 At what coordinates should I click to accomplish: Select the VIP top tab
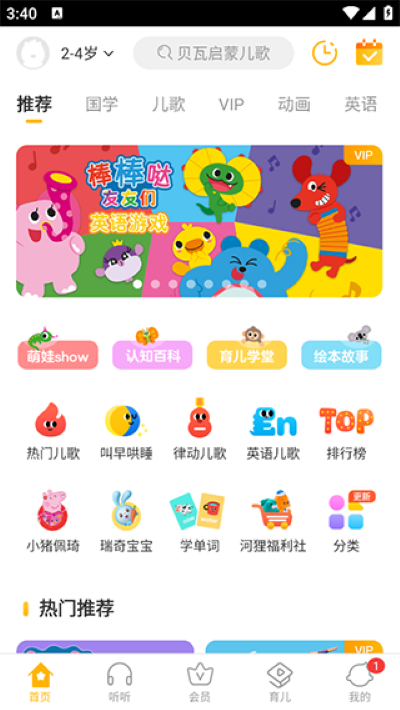pos(231,105)
